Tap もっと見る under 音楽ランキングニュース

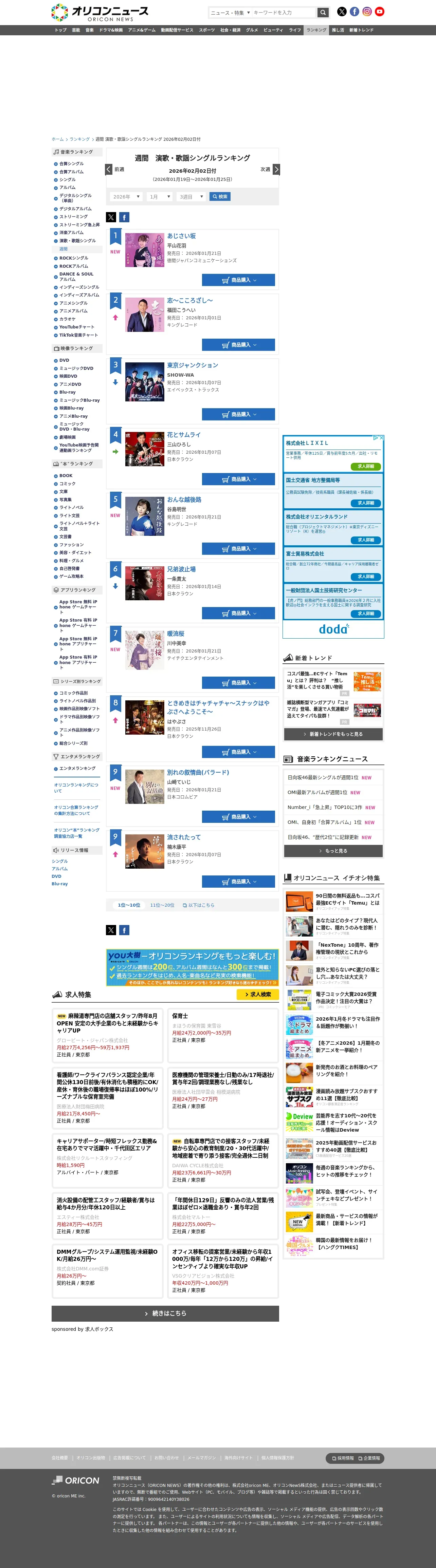tap(334, 850)
